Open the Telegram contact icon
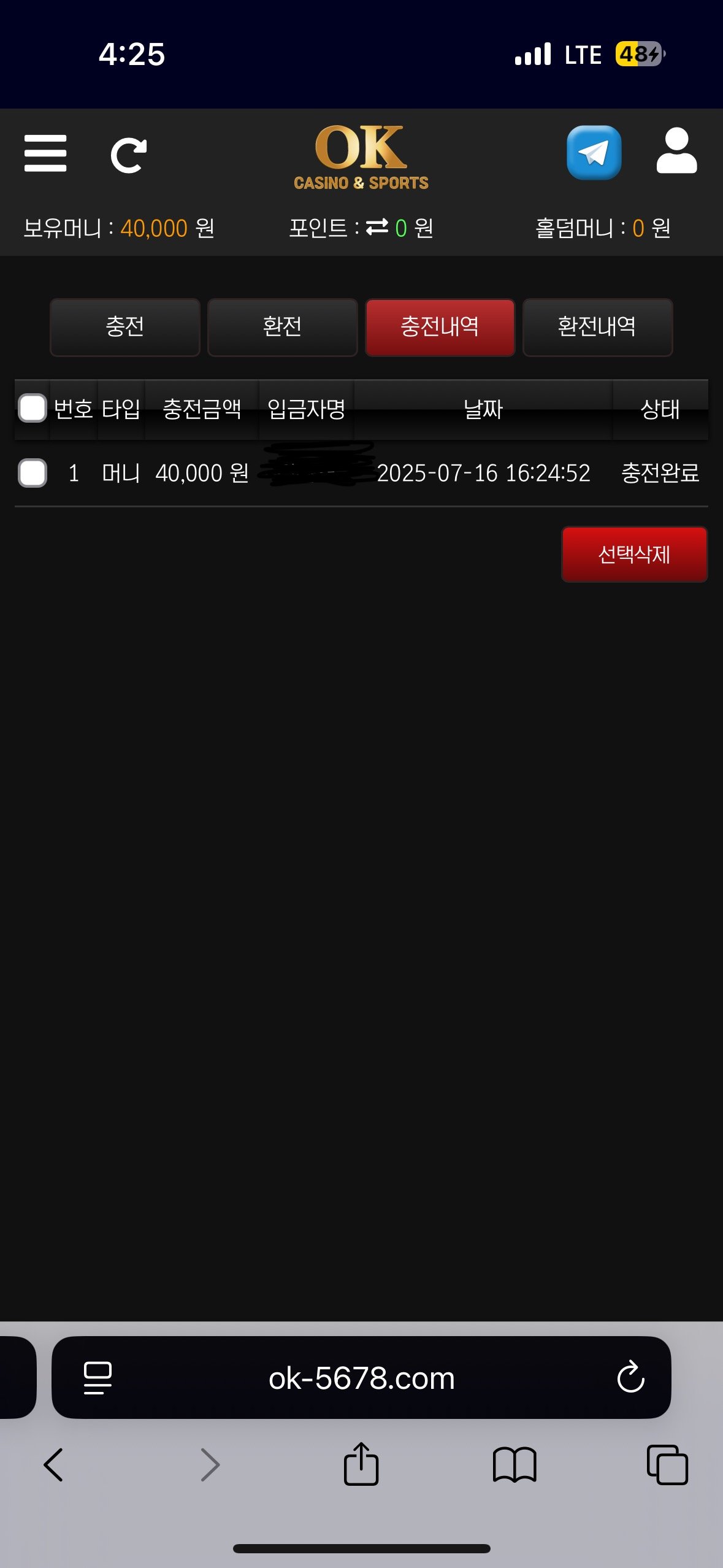The image size is (723, 1568). [594, 153]
